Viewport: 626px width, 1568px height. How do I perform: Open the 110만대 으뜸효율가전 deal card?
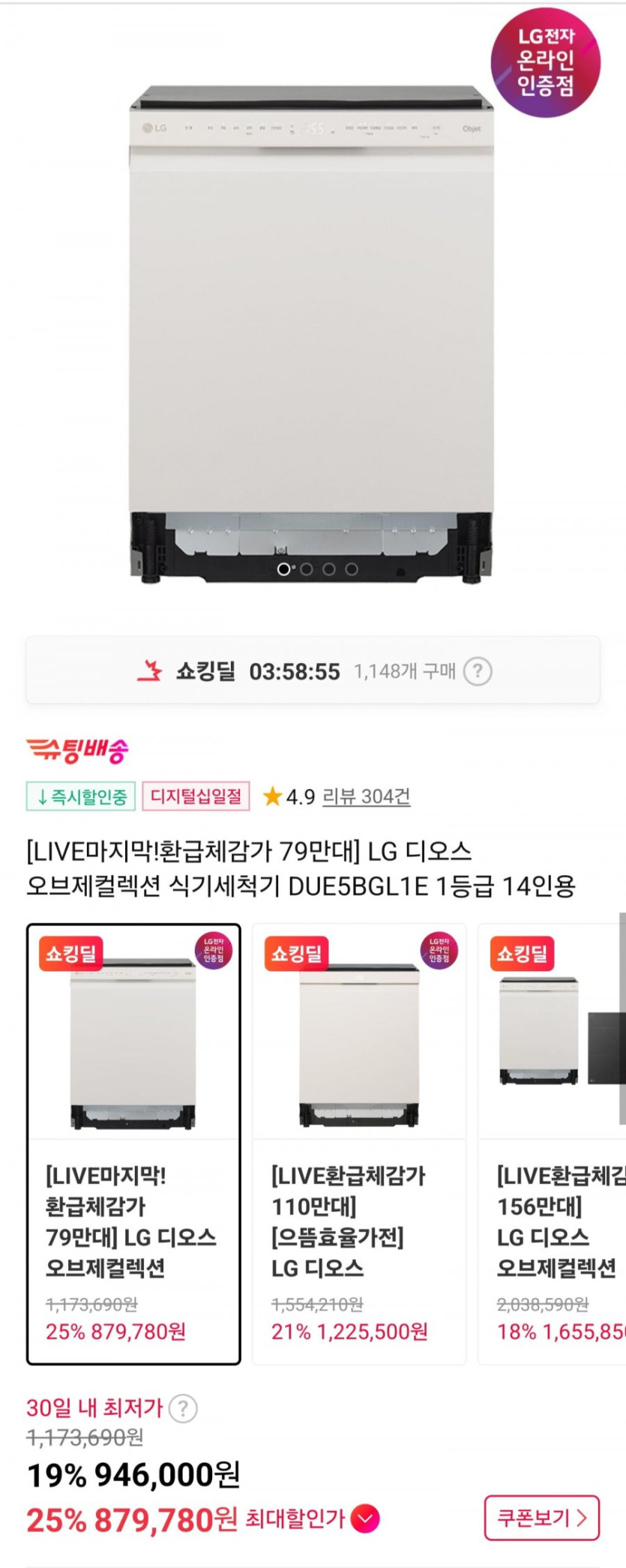pos(358,1144)
